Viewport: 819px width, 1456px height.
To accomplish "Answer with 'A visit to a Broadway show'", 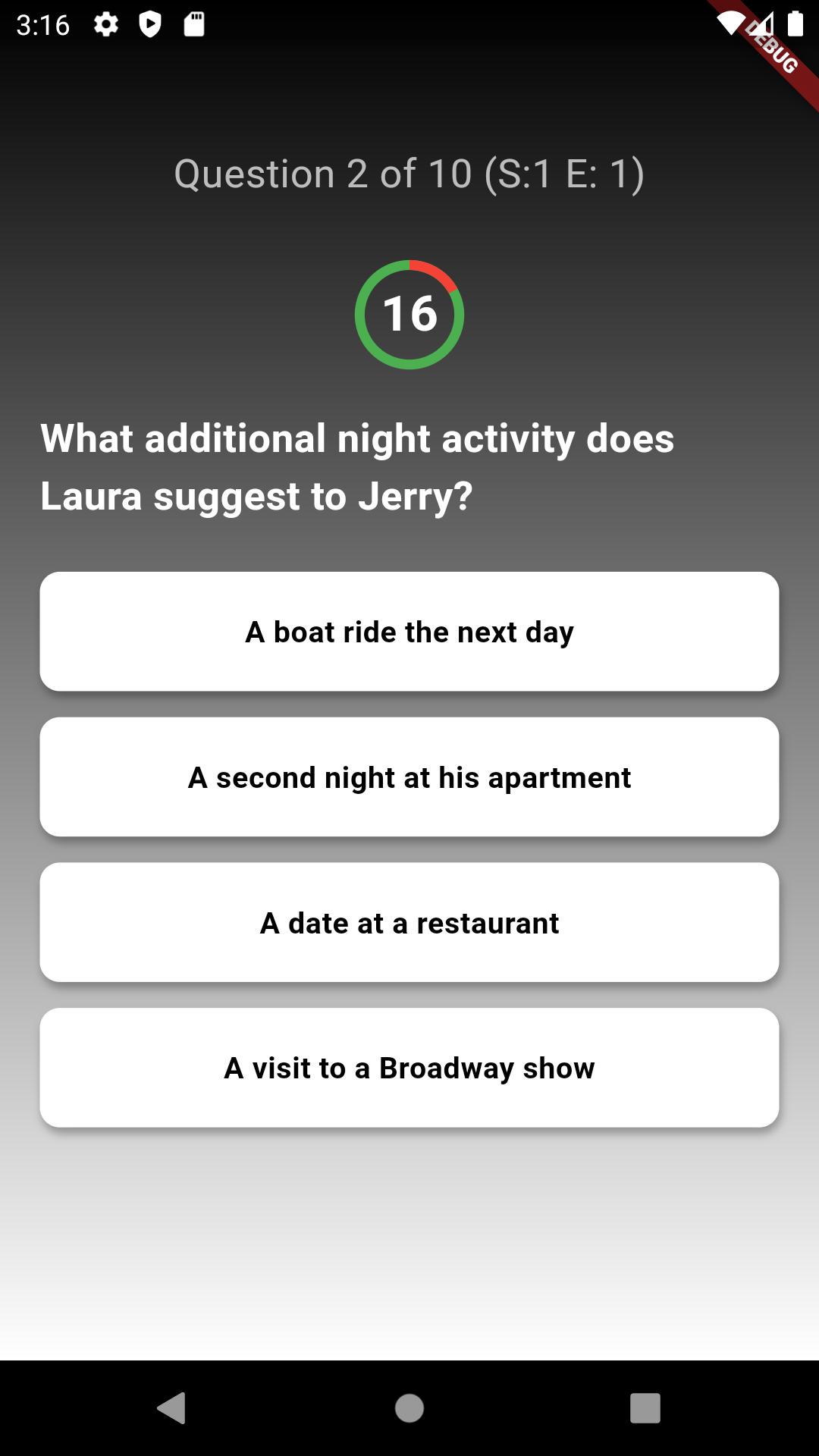I will (x=409, y=1068).
